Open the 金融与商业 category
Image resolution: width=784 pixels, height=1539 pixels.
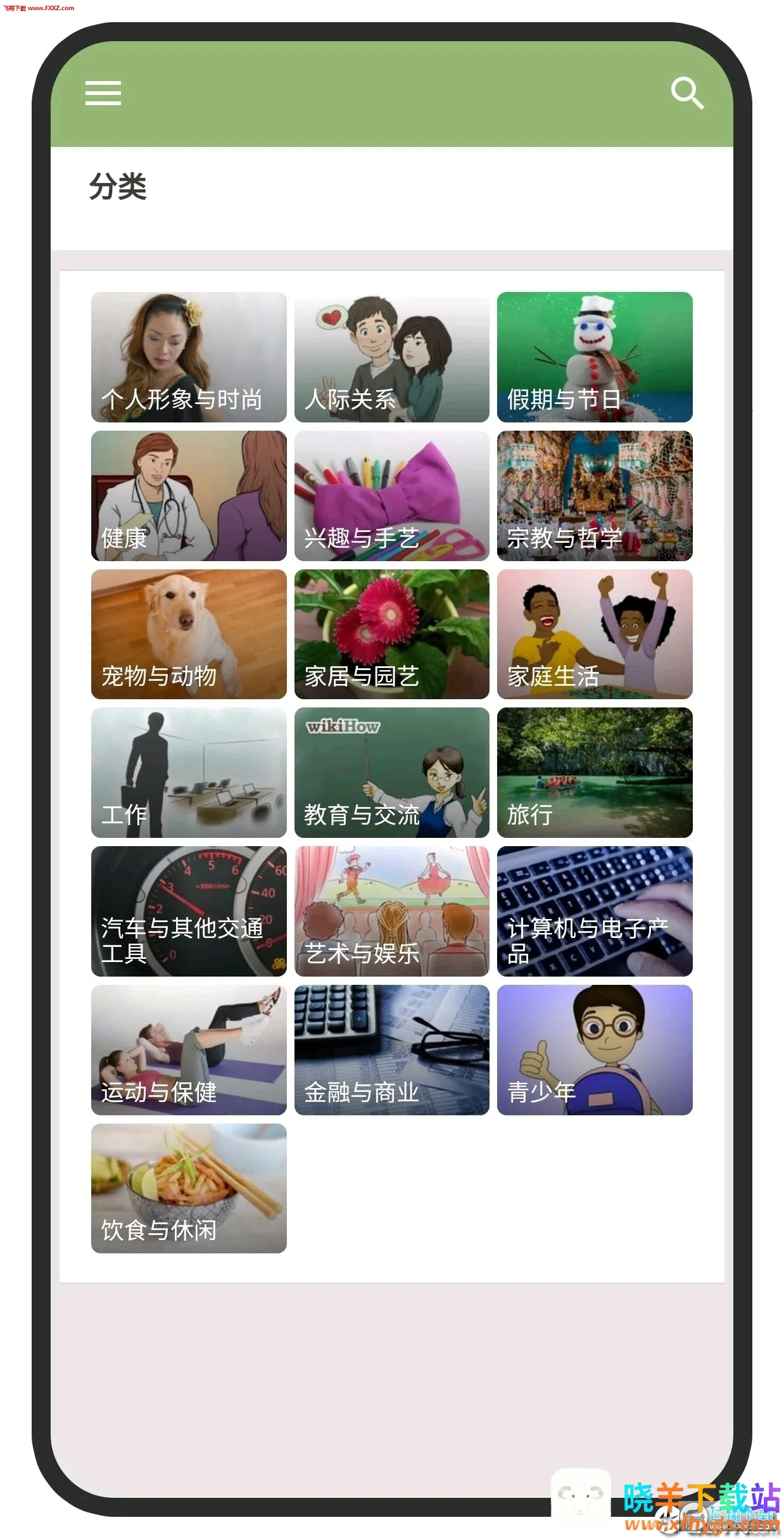point(391,1050)
